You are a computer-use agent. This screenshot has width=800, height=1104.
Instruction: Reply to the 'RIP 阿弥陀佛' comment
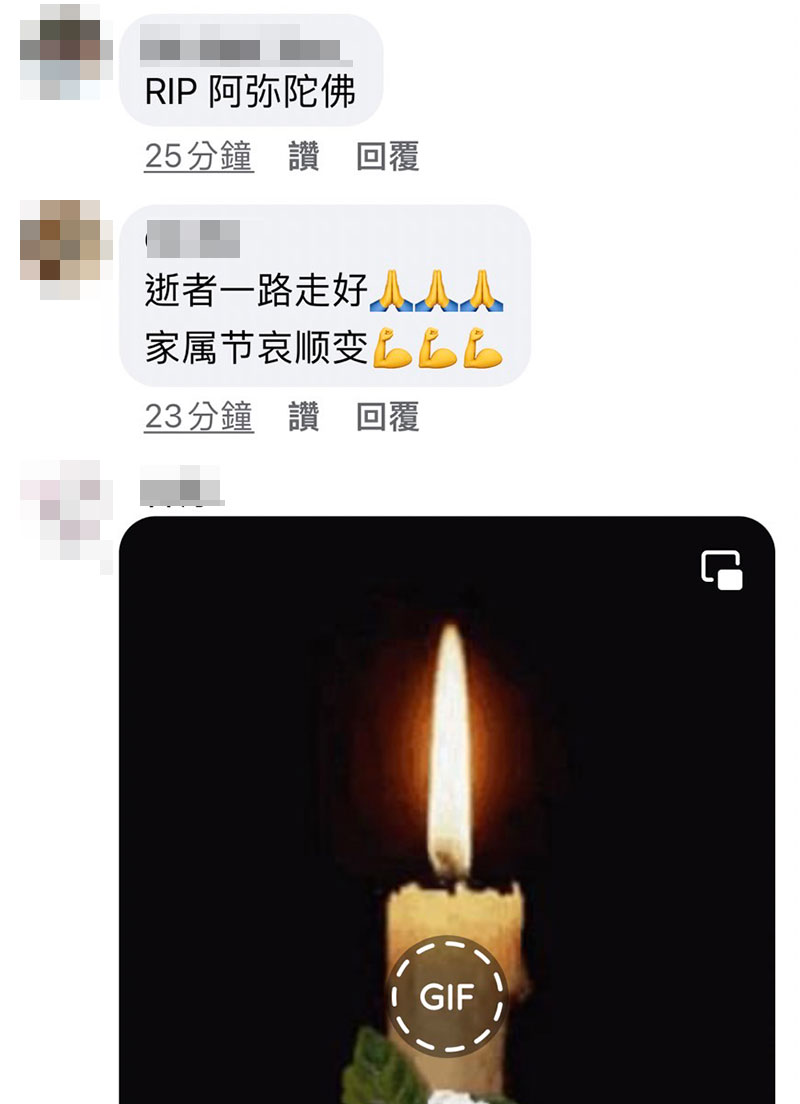387,157
